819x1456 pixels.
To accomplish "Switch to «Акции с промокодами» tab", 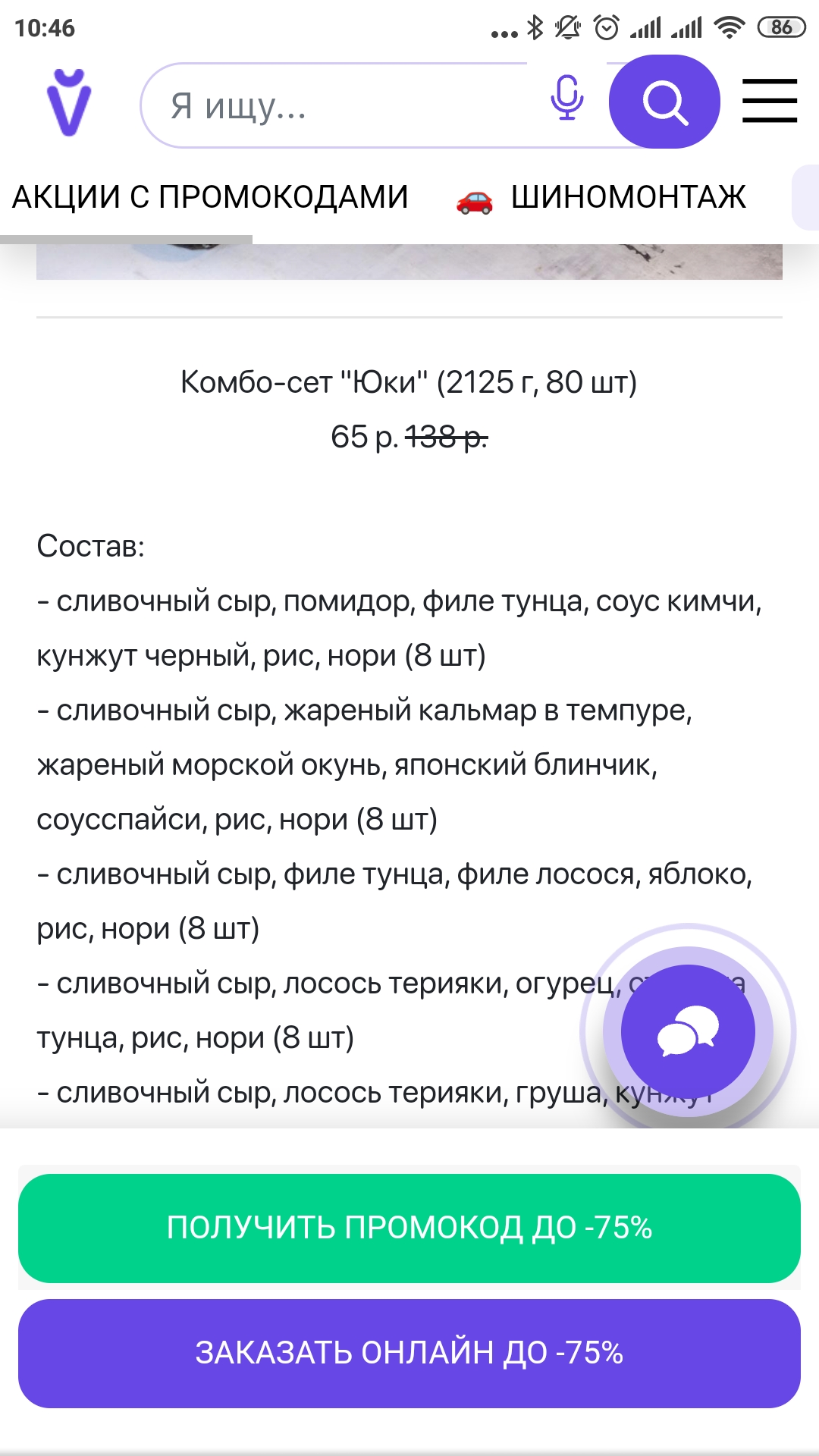I will [x=210, y=197].
